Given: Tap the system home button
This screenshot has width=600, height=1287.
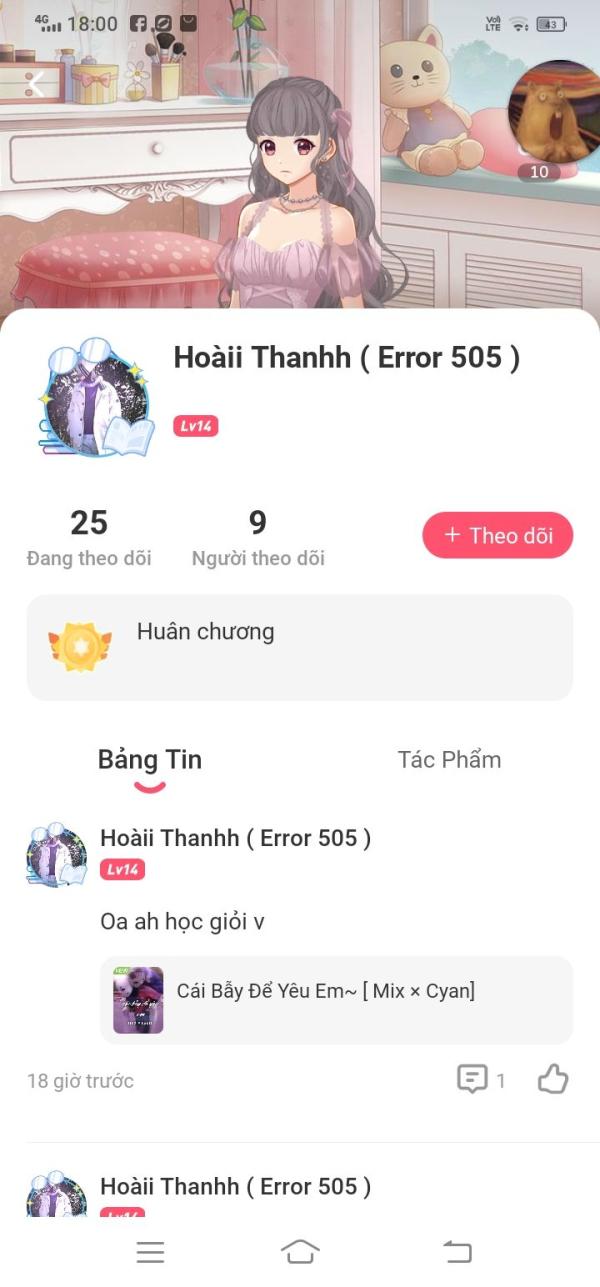Looking at the screenshot, I should coord(300,1251).
